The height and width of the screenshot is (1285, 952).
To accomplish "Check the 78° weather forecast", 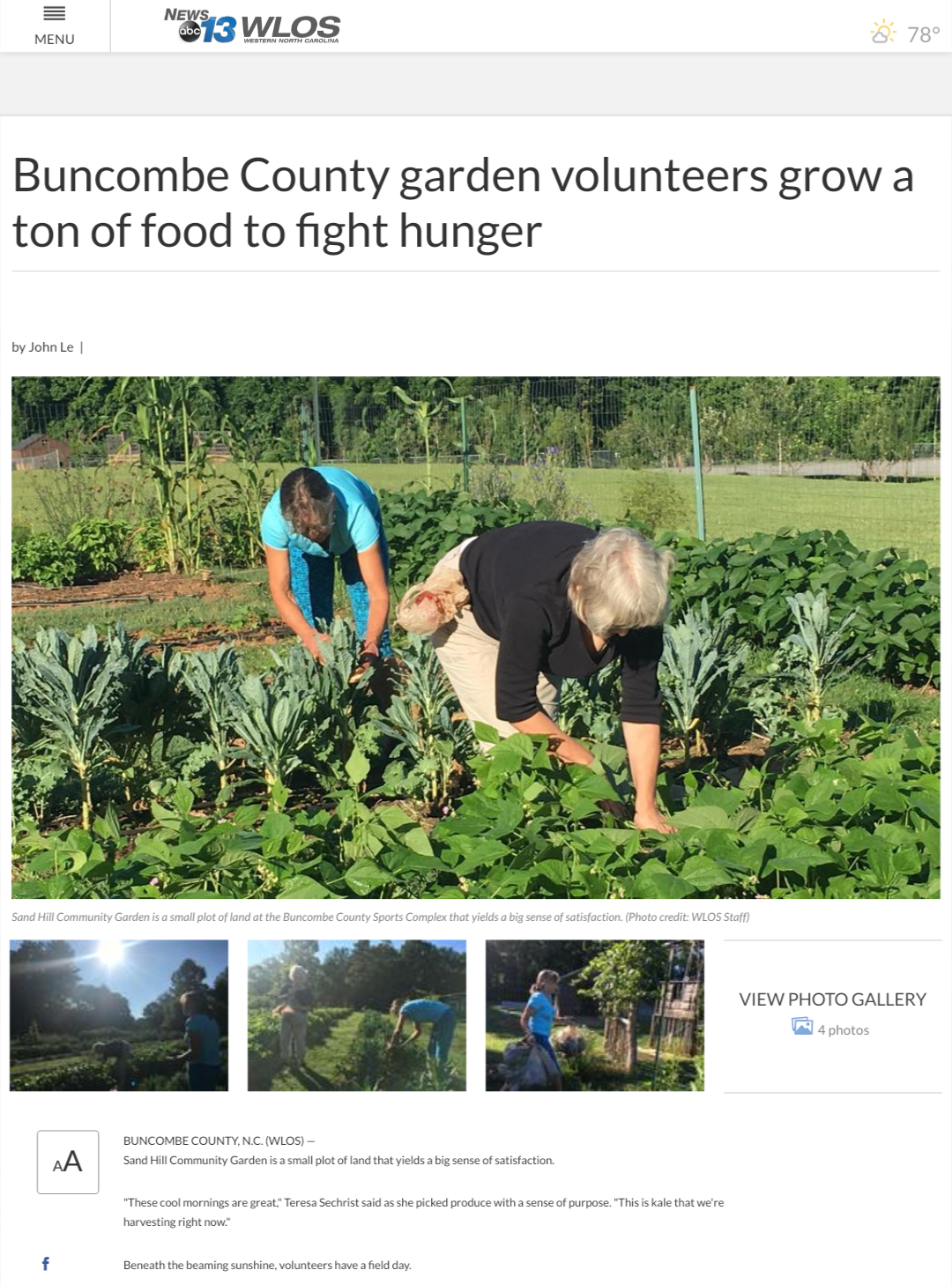I will [906, 33].
